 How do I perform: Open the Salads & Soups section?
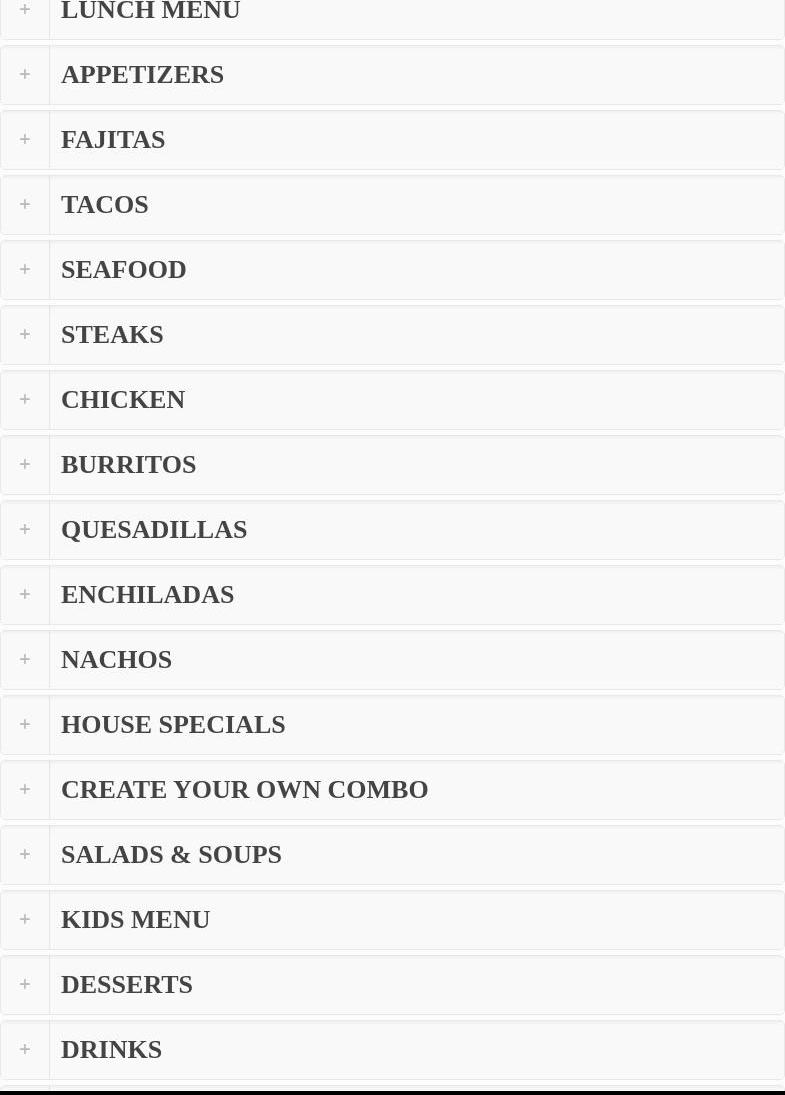(172, 855)
